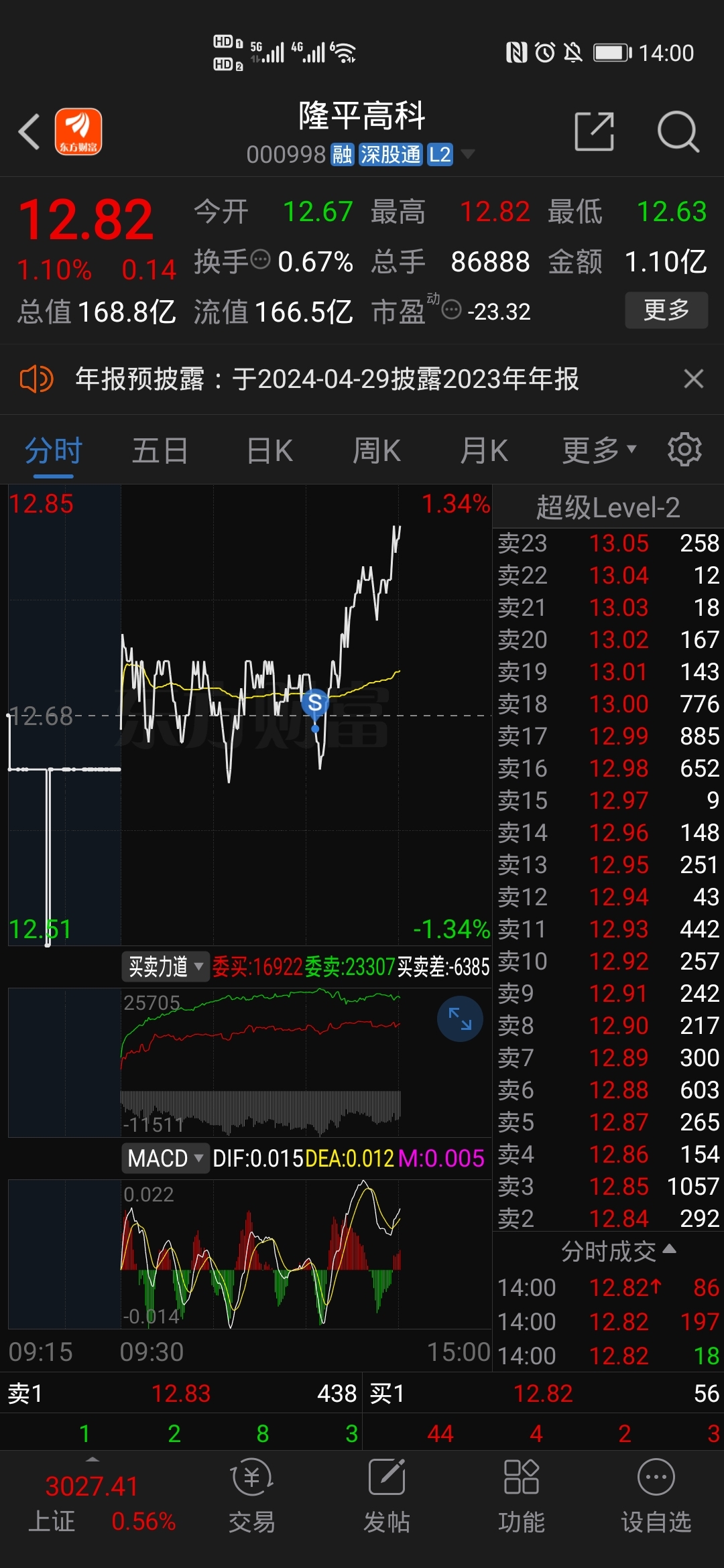Open the 功能 menu

(522, 1496)
